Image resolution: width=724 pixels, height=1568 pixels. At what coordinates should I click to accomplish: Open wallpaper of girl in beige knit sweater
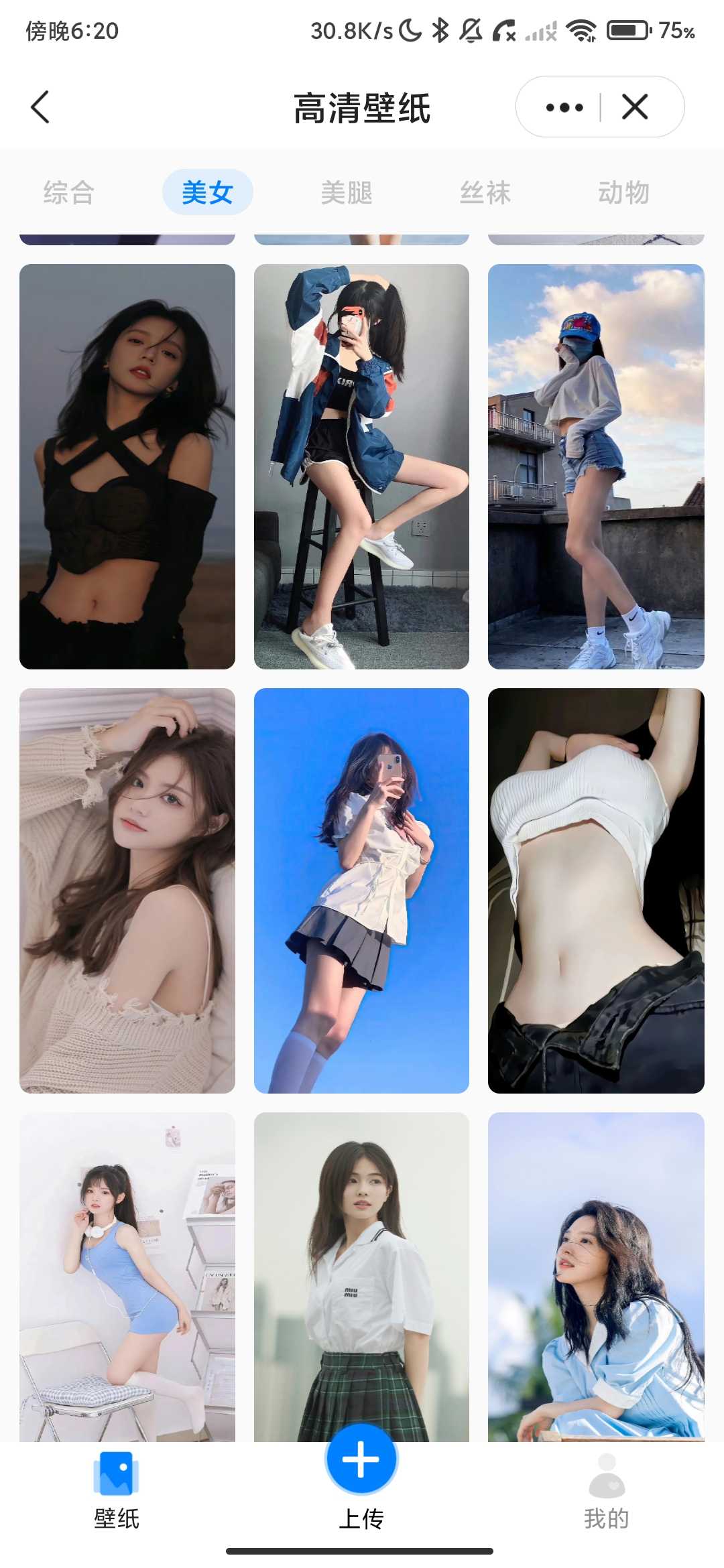(127, 891)
